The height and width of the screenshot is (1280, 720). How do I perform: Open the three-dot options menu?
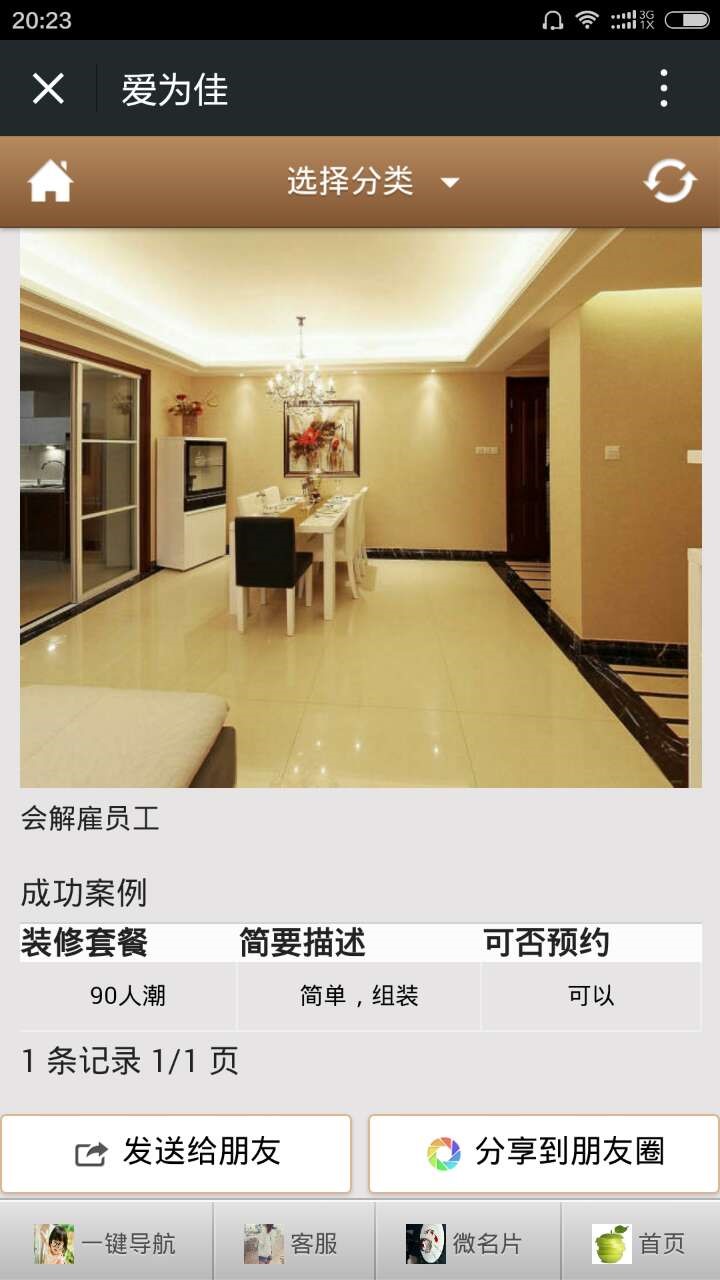coord(662,89)
